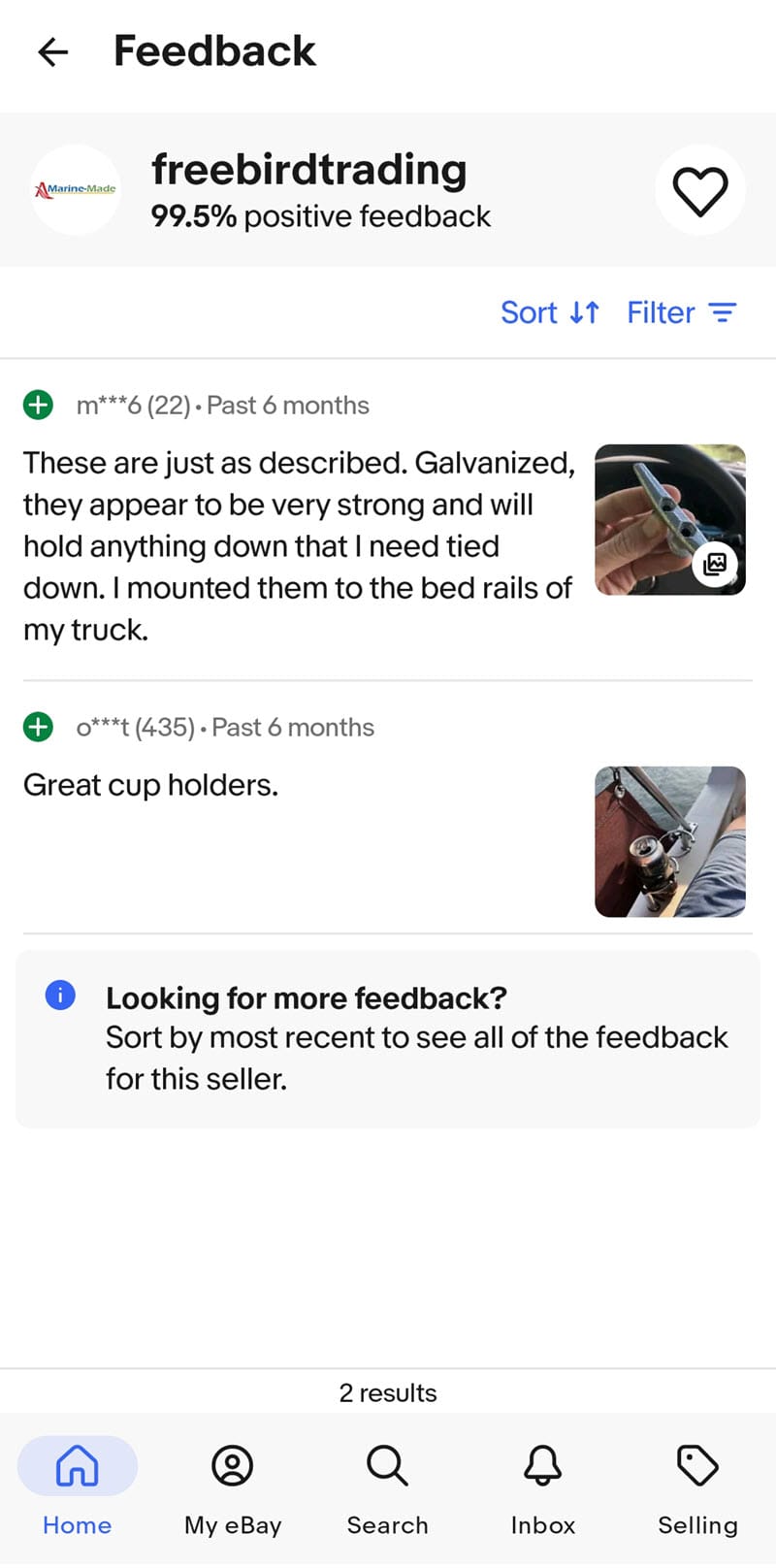Open the Filter options
Screen dimensions: 776x1568
(x=681, y=312)
